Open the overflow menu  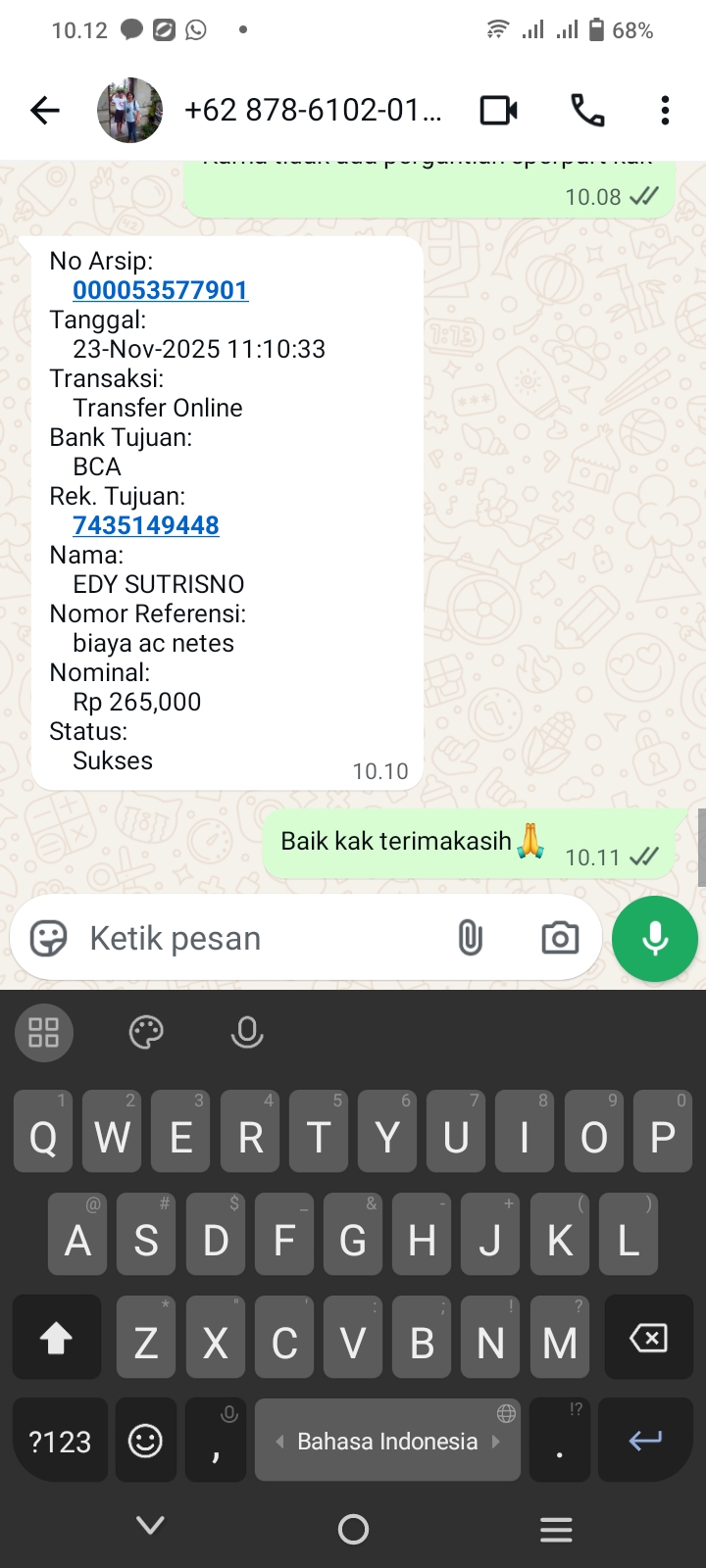coord(665,111)
